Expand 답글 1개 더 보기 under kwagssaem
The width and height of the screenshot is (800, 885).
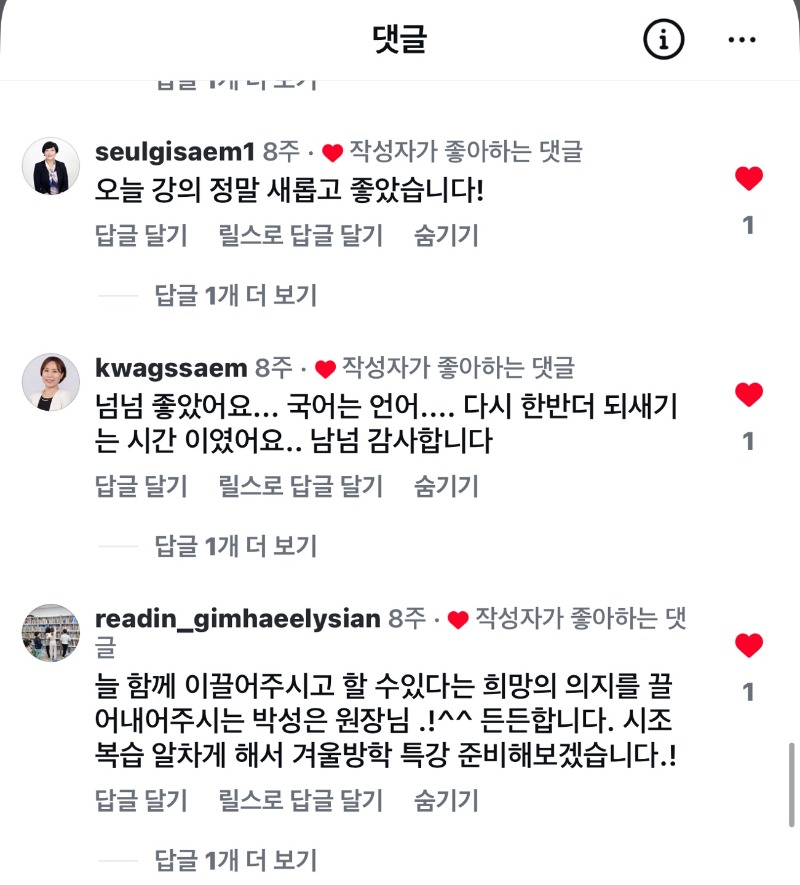tap(236, 546)
